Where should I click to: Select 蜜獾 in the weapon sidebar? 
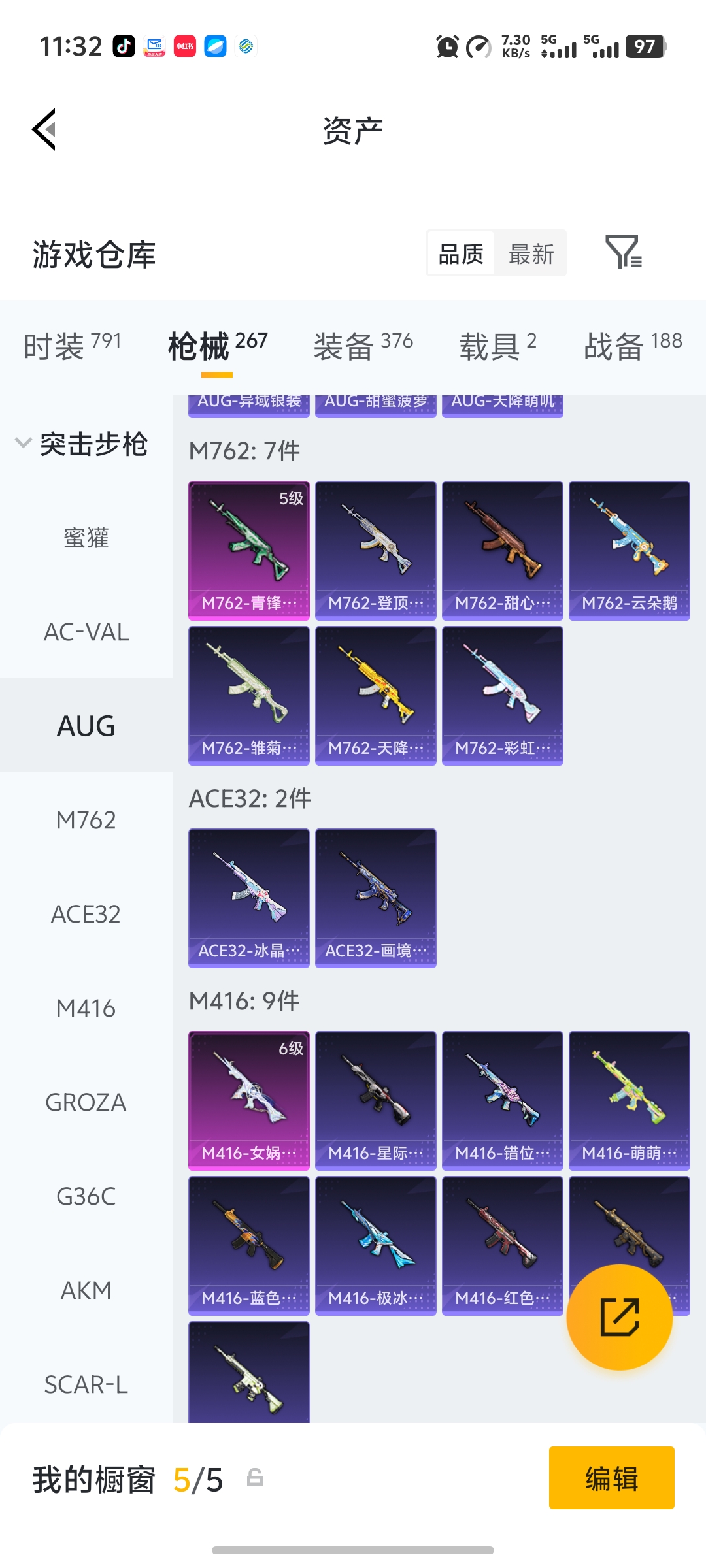pyautogui.click(x=86, y=538)
